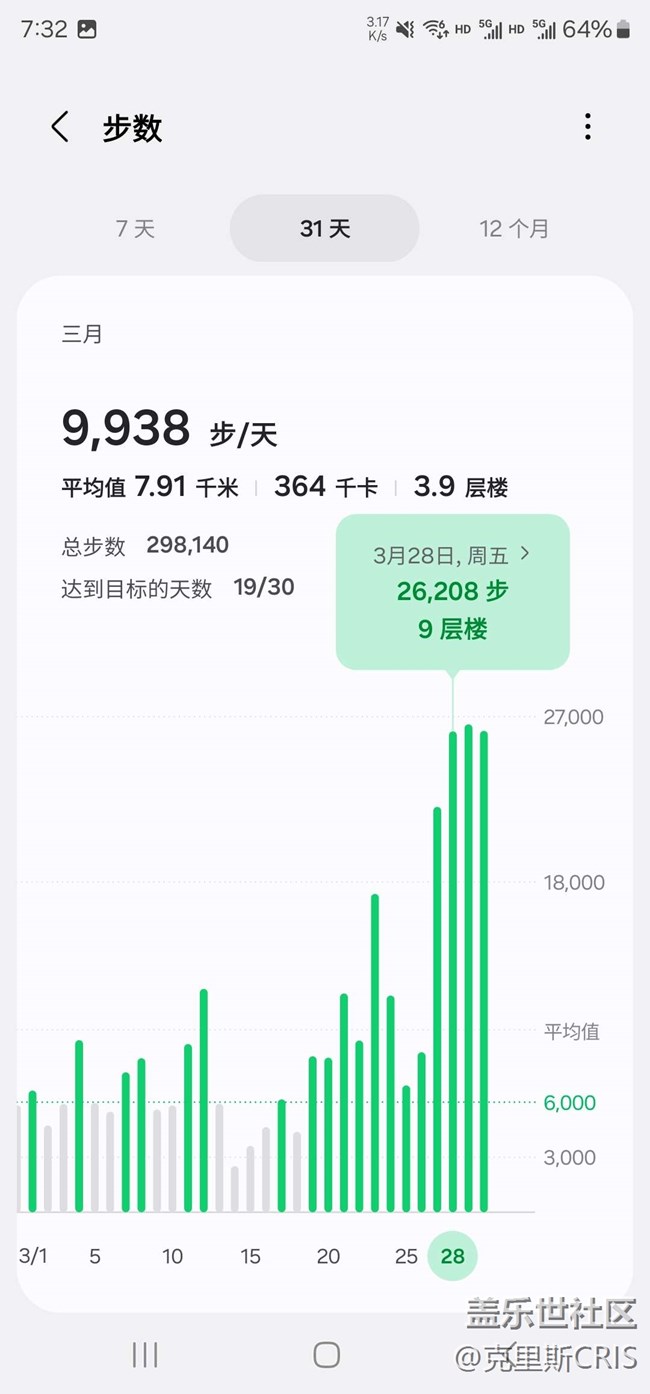Switch to the 7 天 tab
650x1394 pixels.
click(135, 229)
